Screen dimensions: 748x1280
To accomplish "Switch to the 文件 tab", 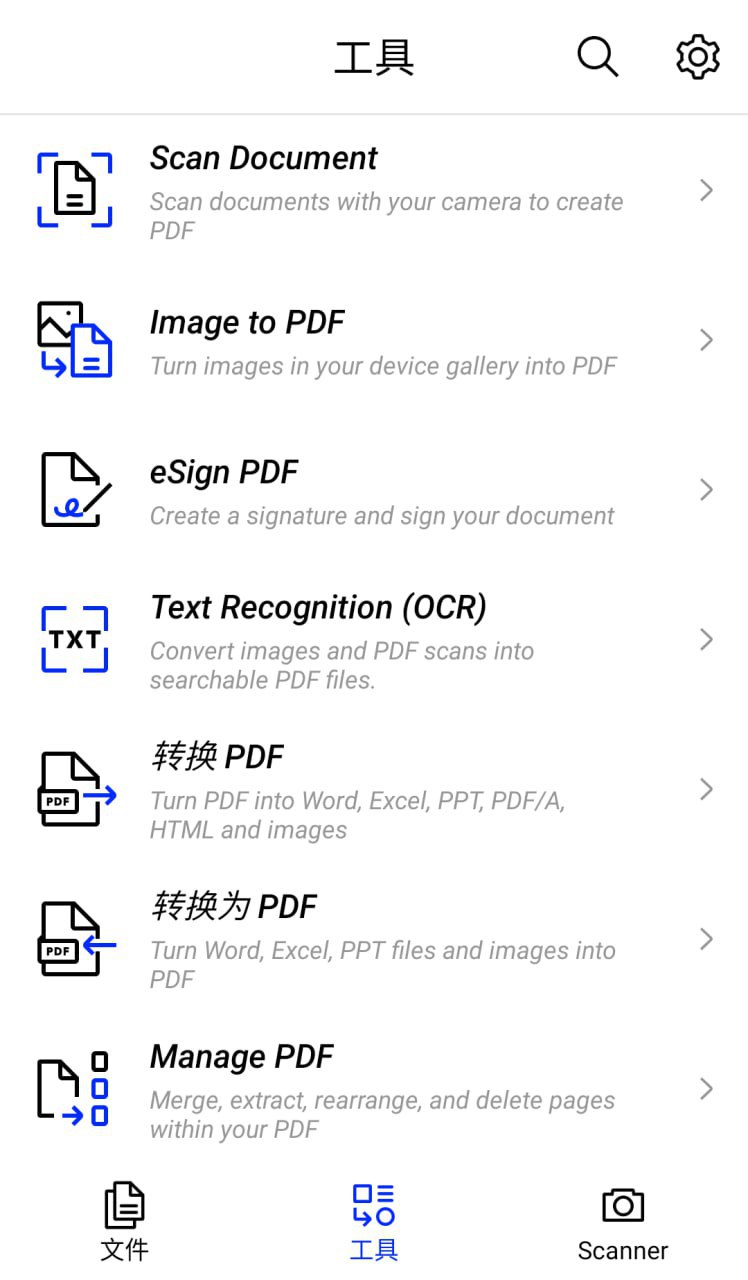I will [123, 1218].
